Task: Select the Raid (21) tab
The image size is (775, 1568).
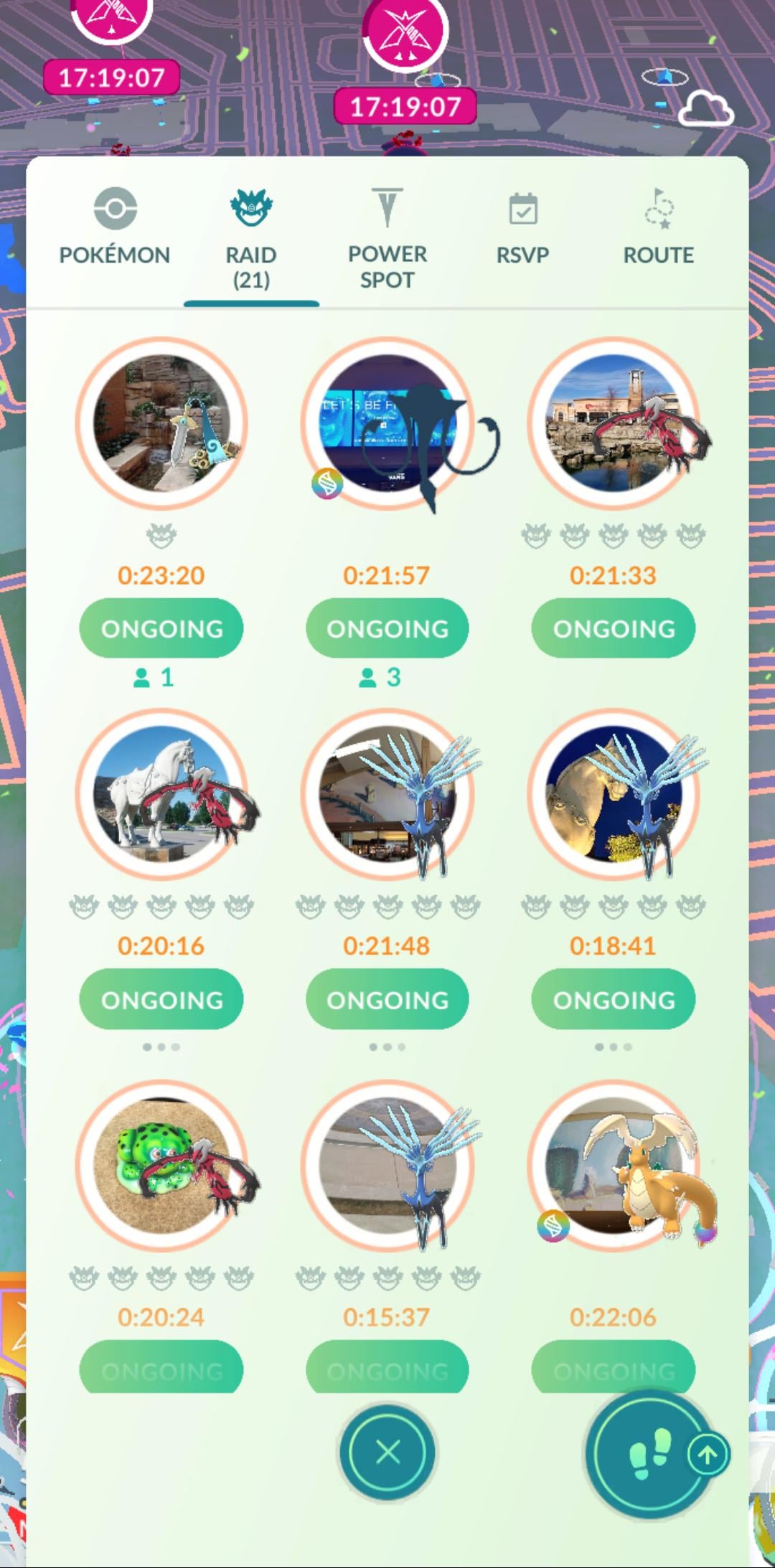Action: point(250,238)
